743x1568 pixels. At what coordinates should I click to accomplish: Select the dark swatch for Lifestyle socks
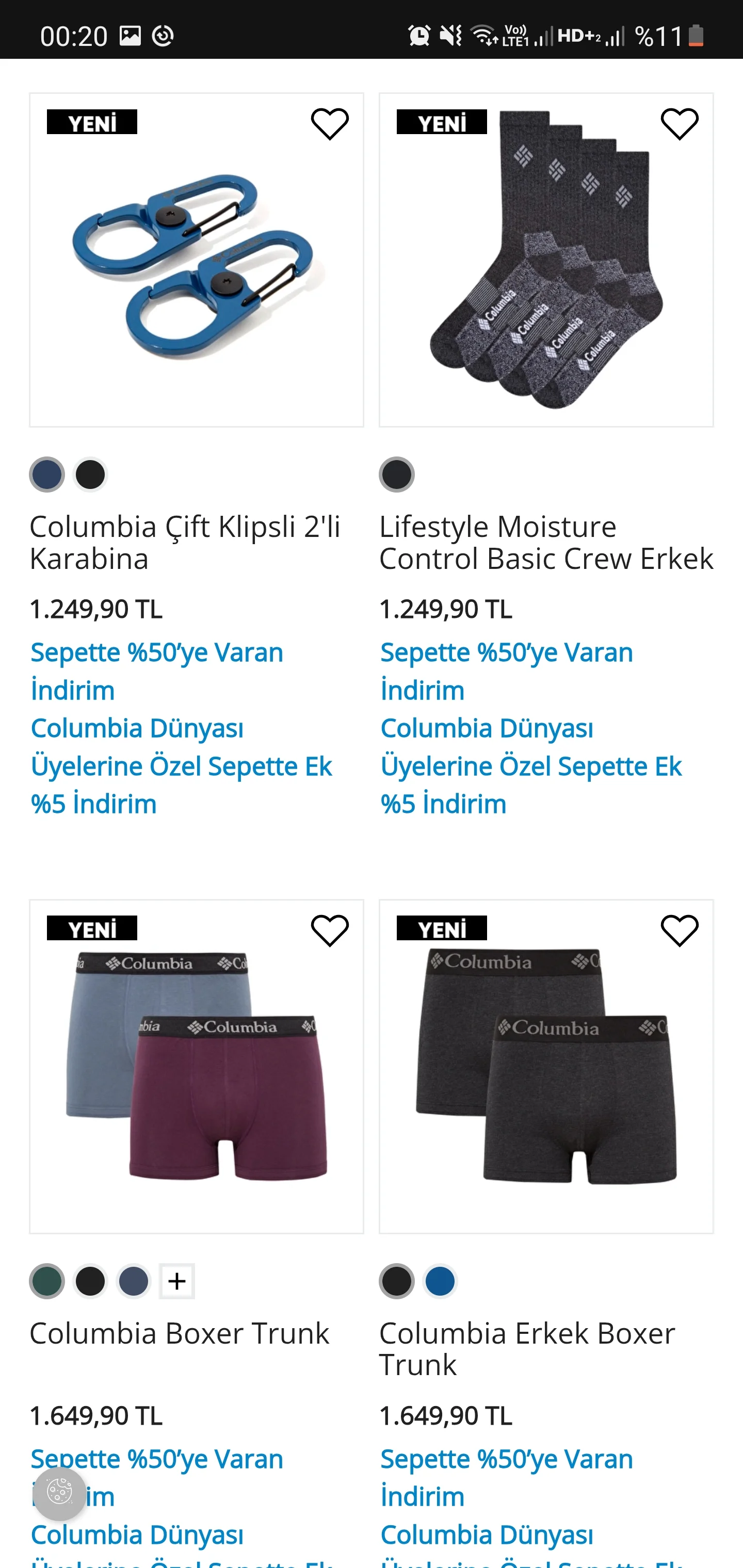pyautogui.click(x=396, y=475)
